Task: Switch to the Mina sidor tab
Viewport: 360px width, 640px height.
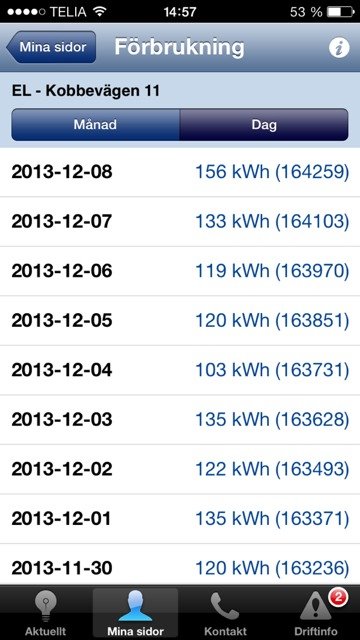Action: click(135, 613)
